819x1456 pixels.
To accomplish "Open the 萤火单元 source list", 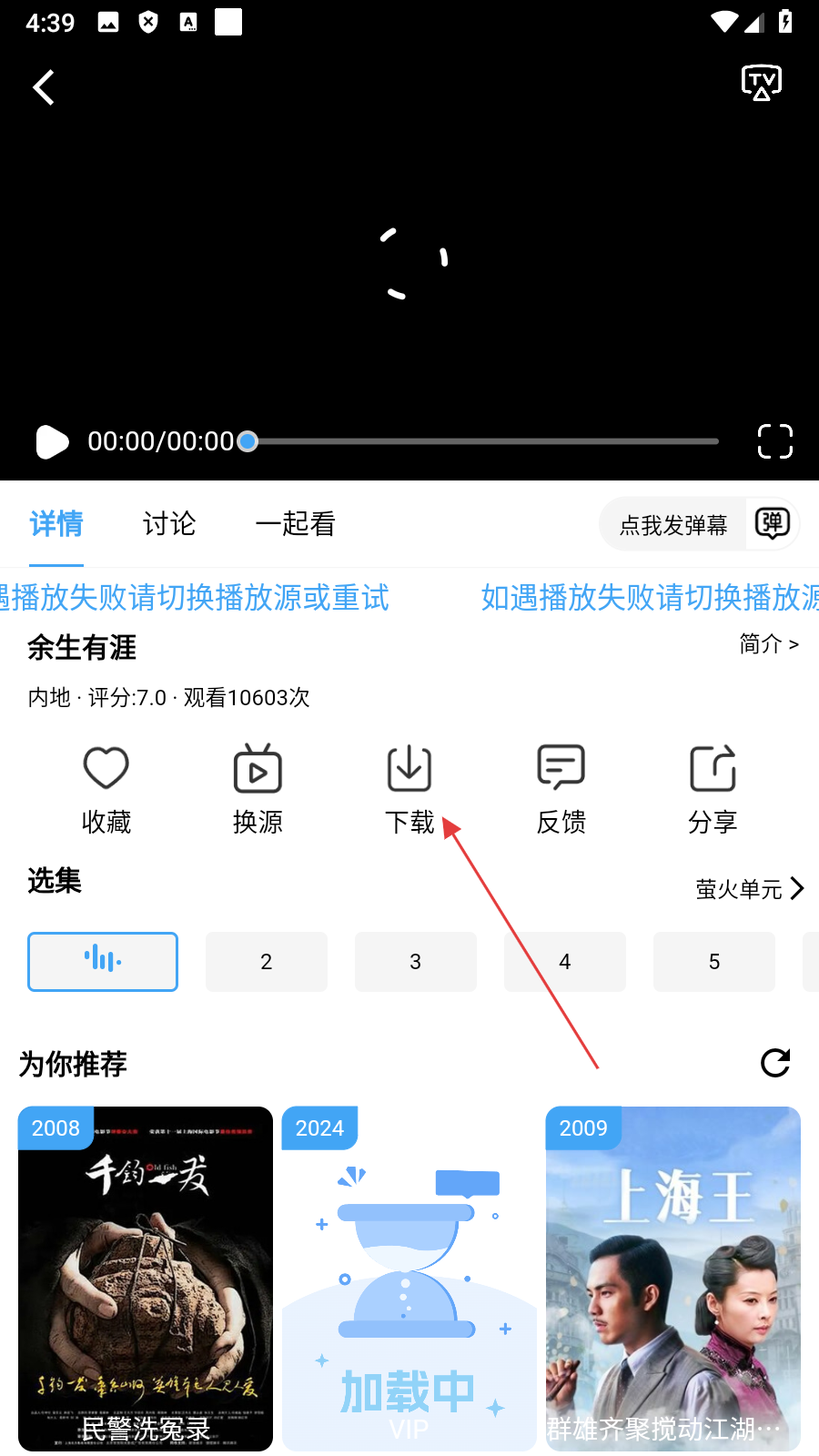I will pyautogui.click(x=750, y=889).
